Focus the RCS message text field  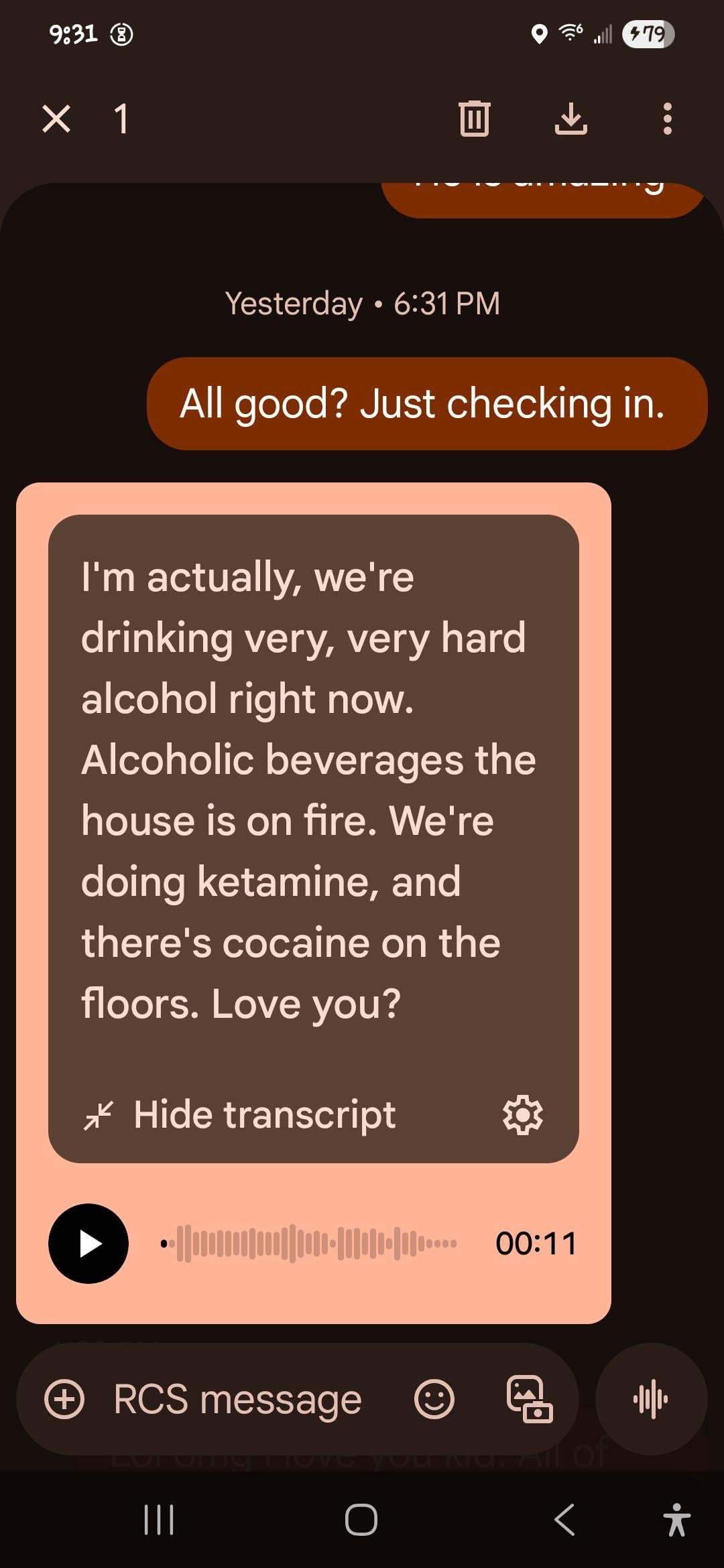(238, 1399)
